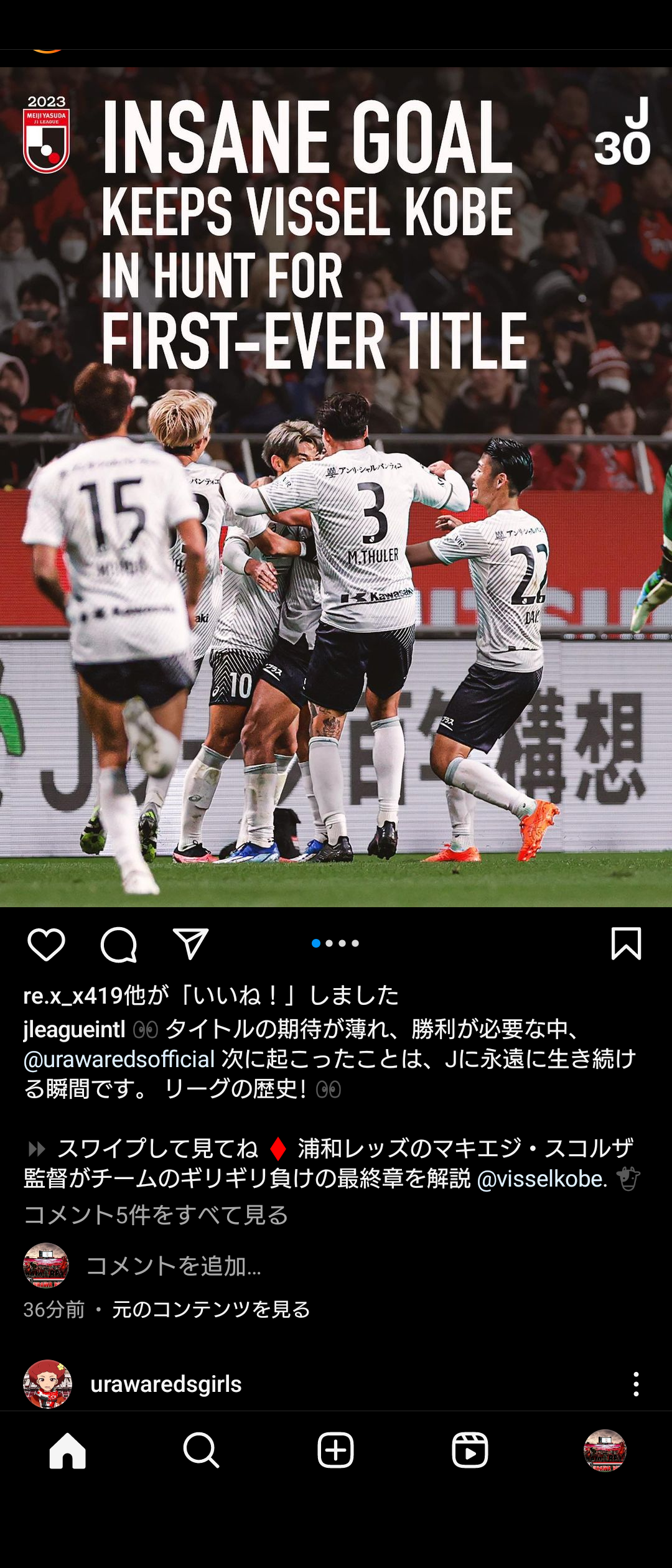Like the jleagueintl post
The image size is (672, 1568).
pyautogui.click(x=47, y=944)
